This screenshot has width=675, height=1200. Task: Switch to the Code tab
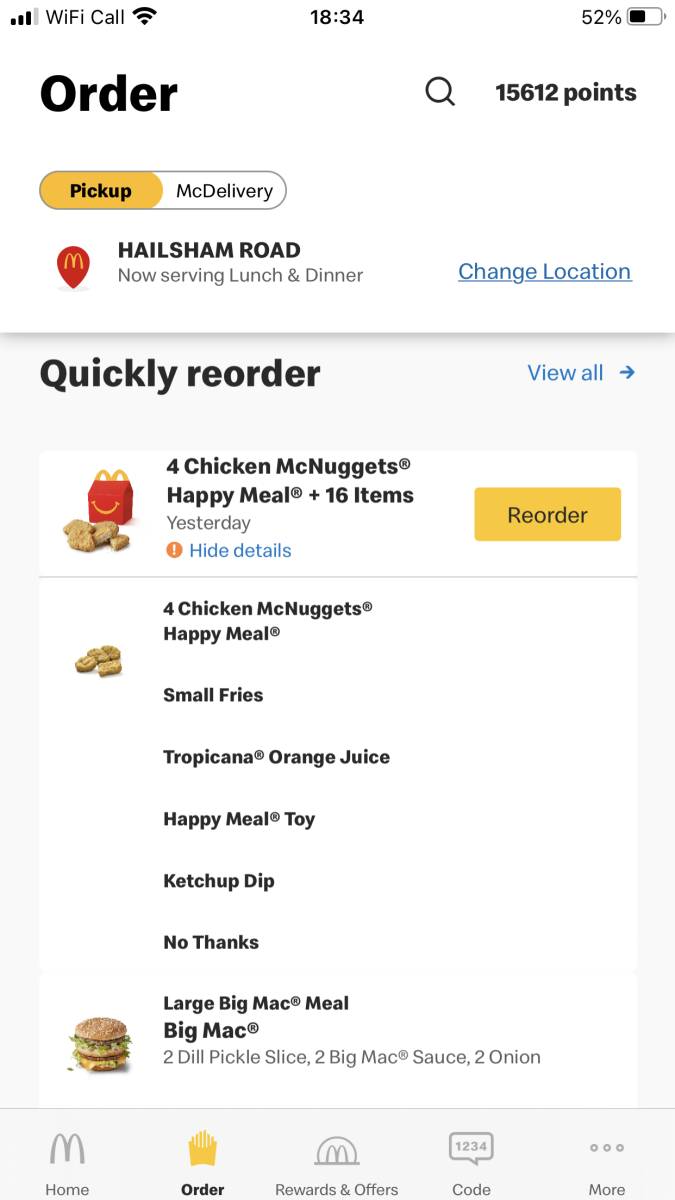tap(471, 1162)
